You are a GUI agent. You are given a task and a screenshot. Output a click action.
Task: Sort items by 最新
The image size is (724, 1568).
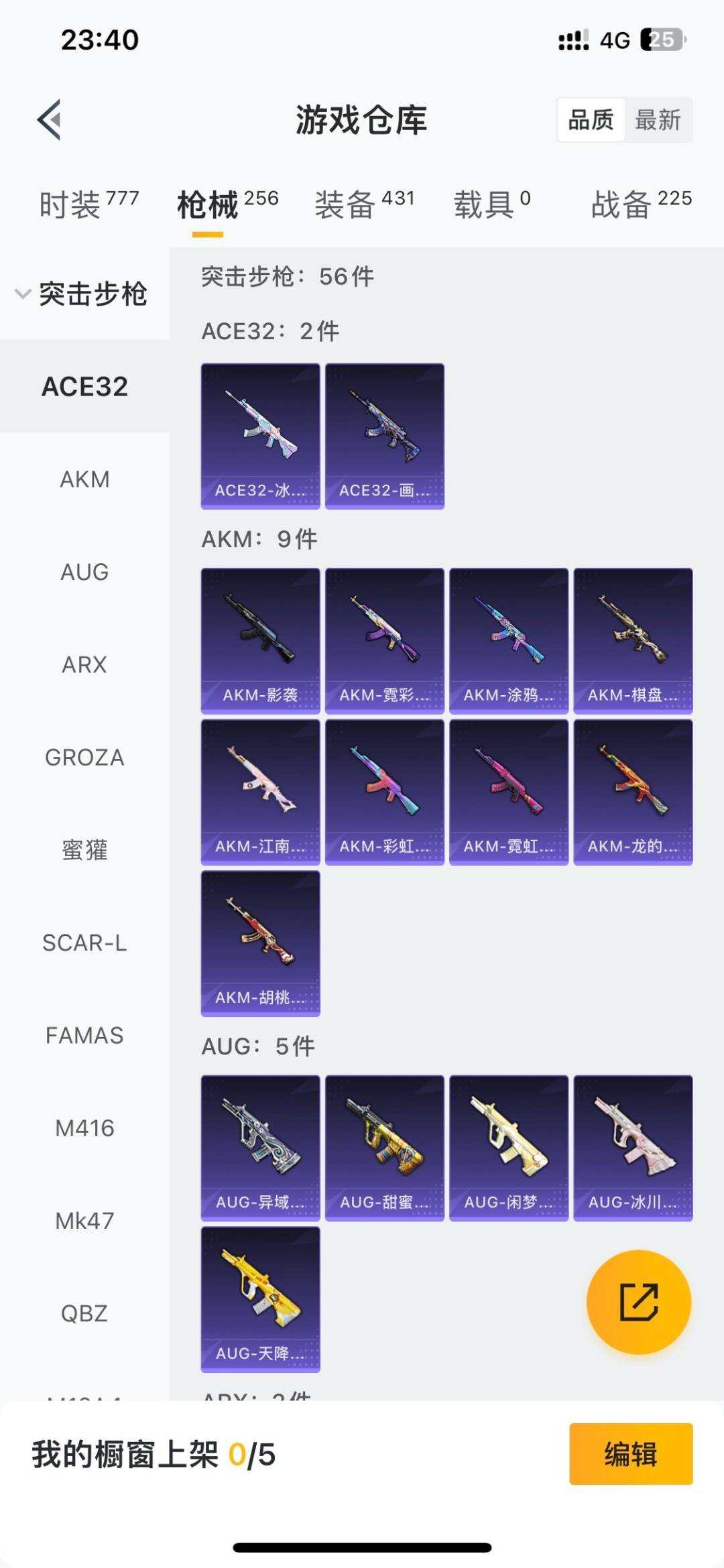pyautogui.click(x=658, y=120)
